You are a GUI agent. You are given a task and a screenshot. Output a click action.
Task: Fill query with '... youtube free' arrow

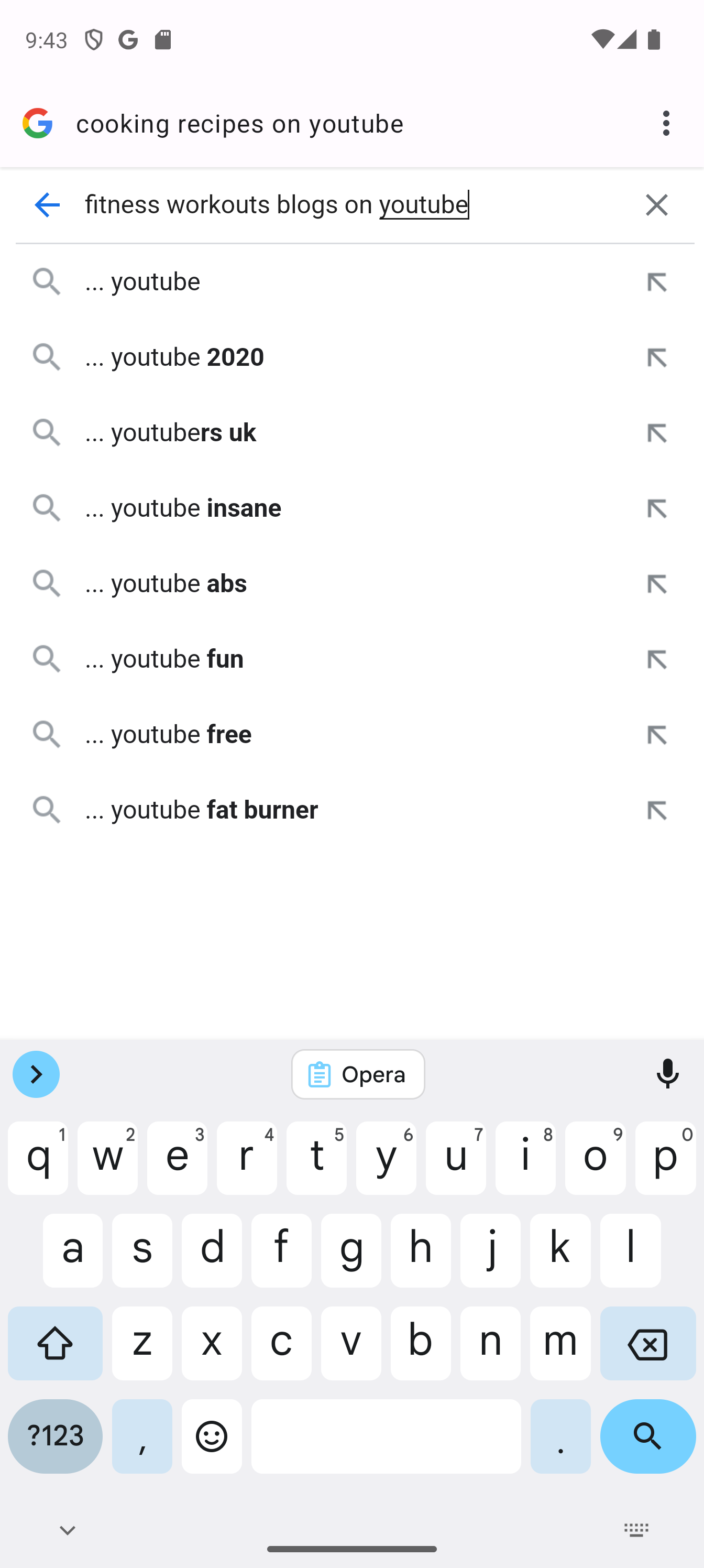pyautogui.click(x=656, y=735)
